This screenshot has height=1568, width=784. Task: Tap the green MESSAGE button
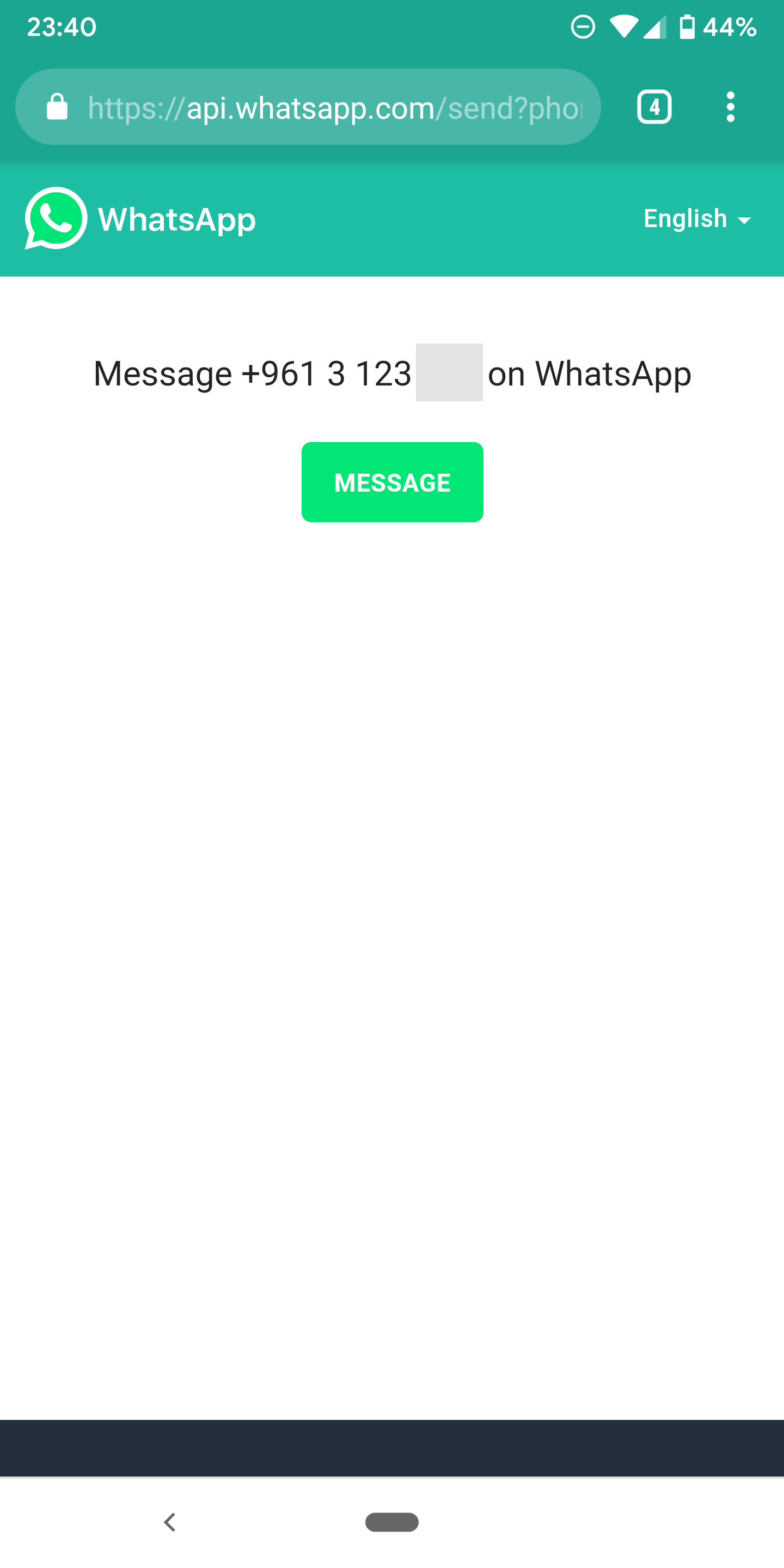[x=392, y=482]
